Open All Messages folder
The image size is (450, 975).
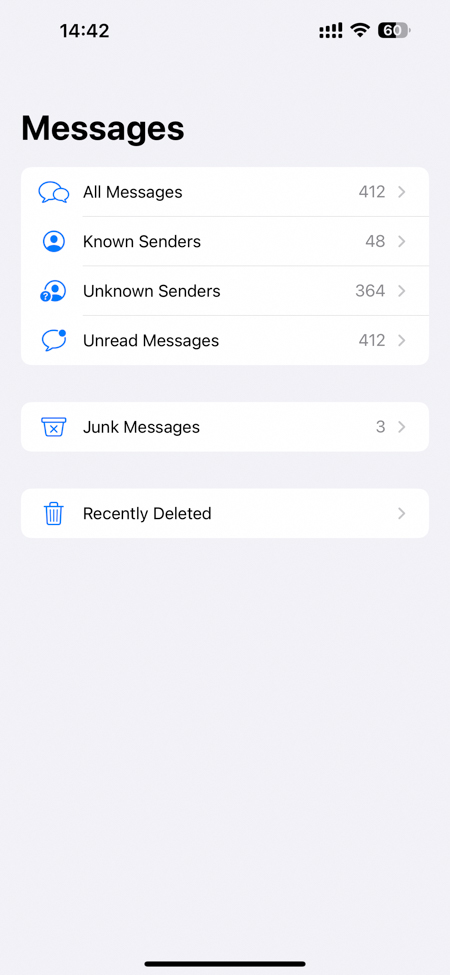(x=225, y=192)
